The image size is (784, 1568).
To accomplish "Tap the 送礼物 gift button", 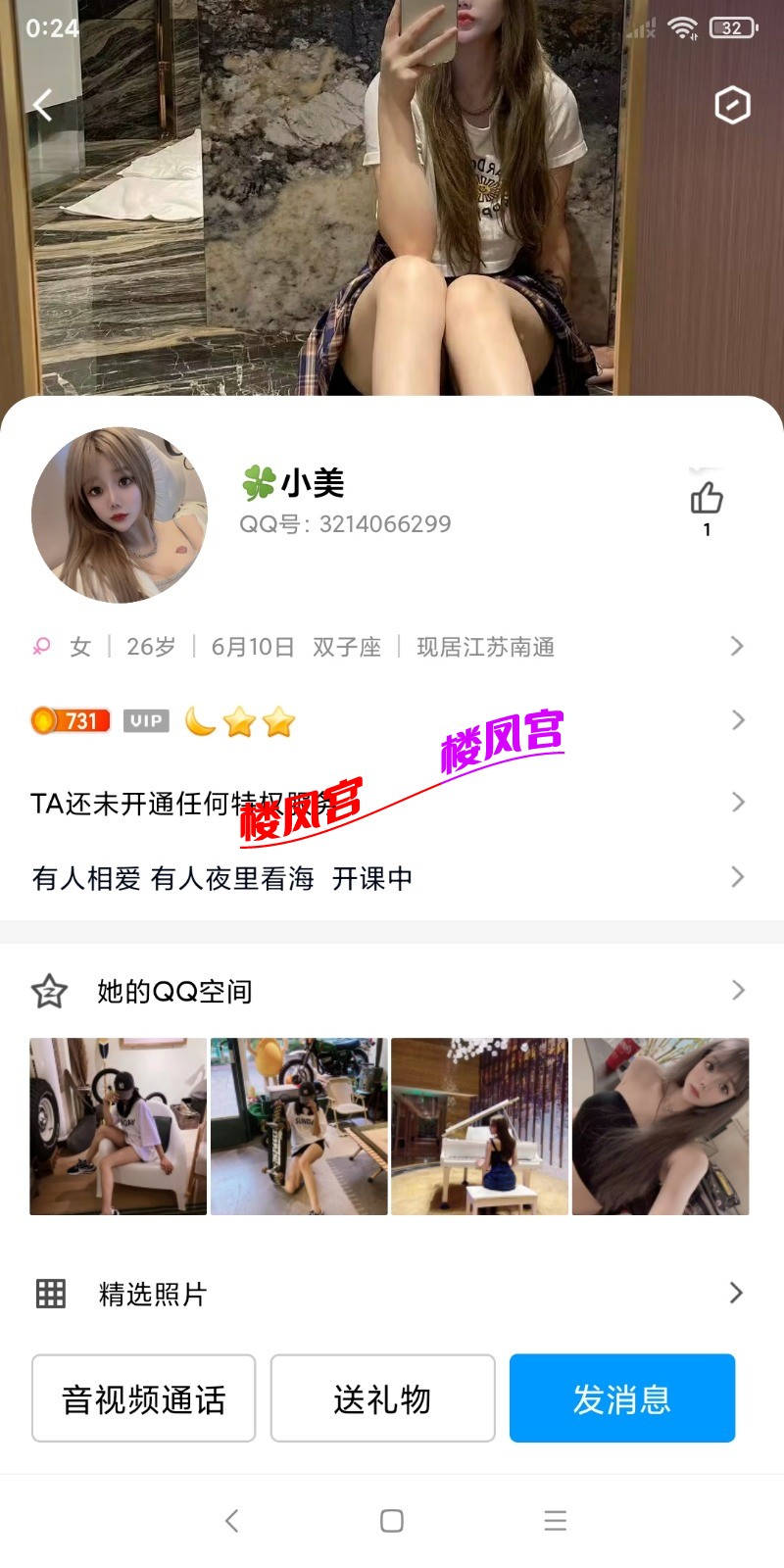I will pos(382,1399).
